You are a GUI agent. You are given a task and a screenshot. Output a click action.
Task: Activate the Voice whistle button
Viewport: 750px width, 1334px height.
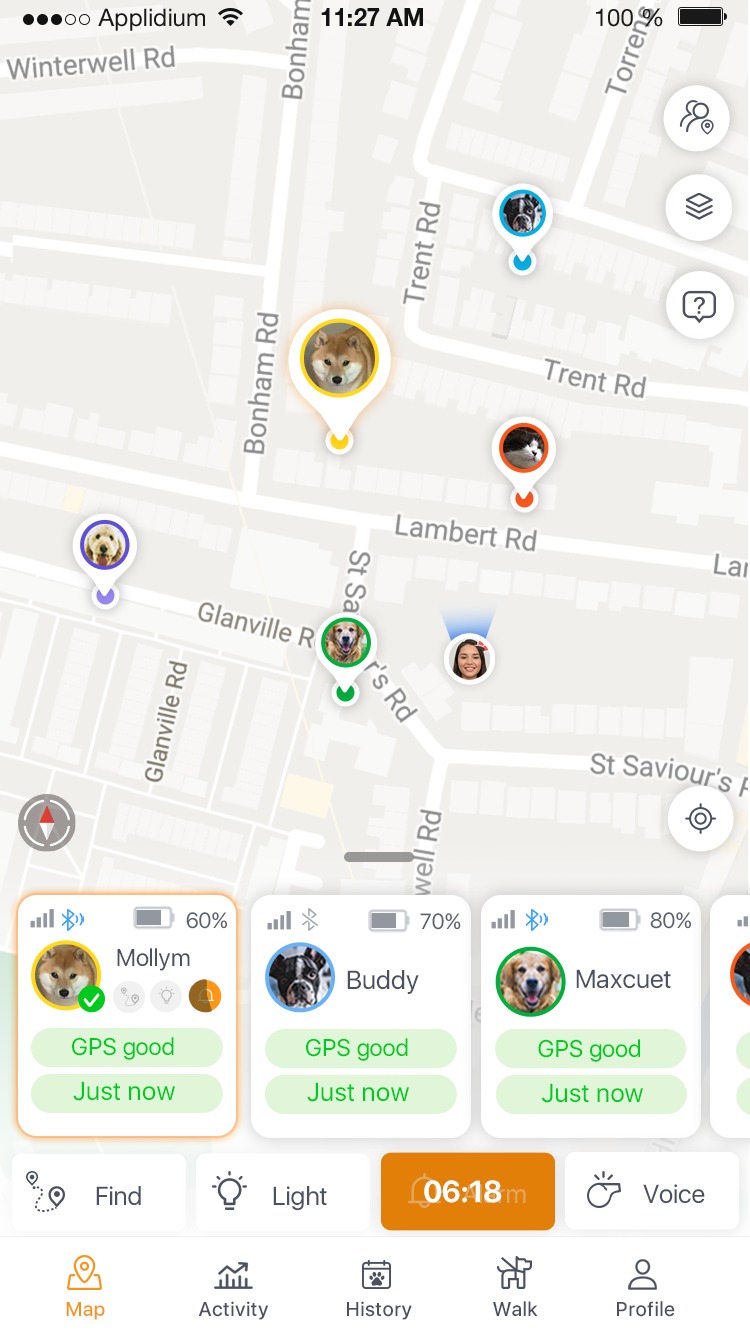[651, 1193]
